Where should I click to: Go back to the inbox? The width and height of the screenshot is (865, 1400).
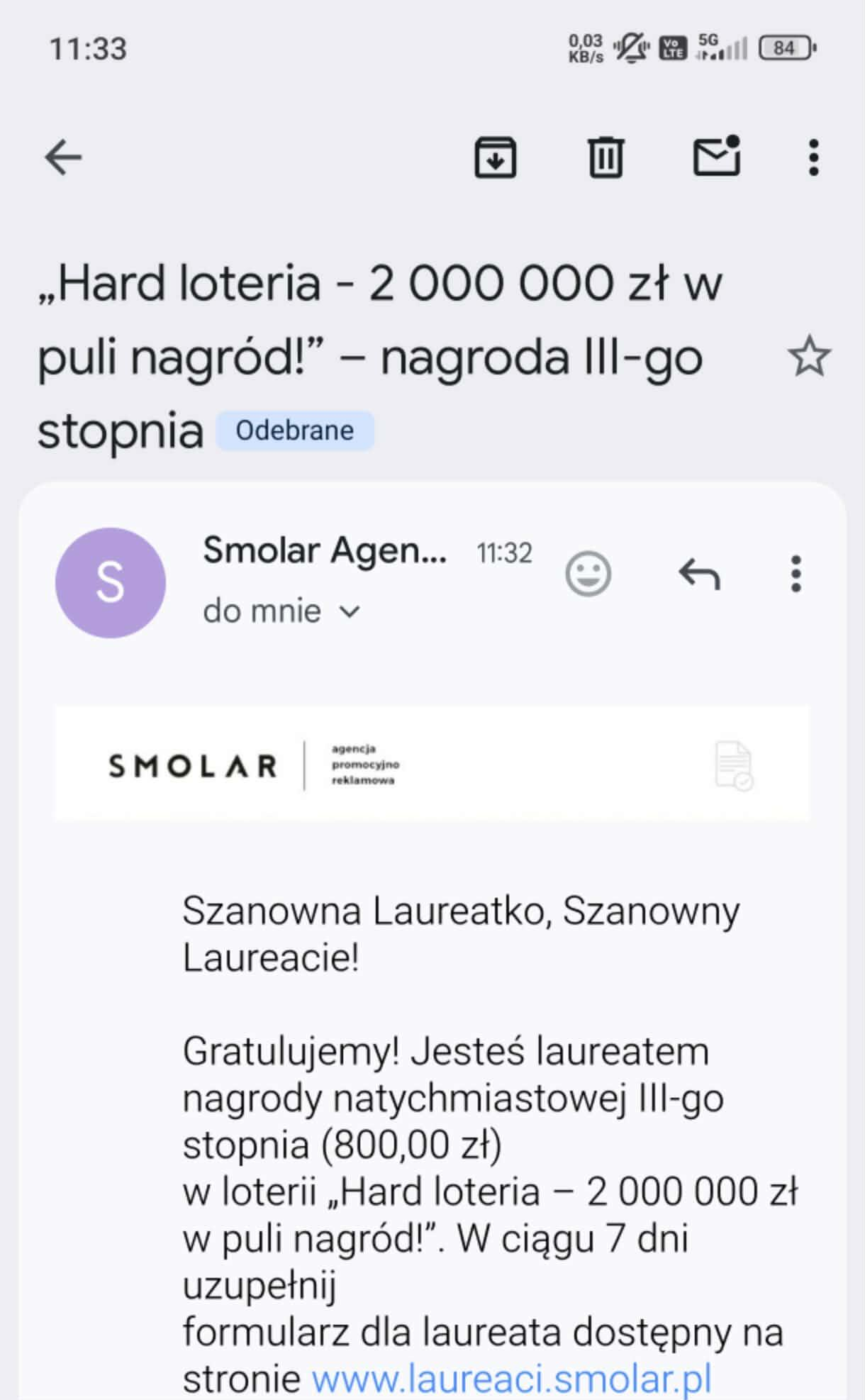[64, 157]
